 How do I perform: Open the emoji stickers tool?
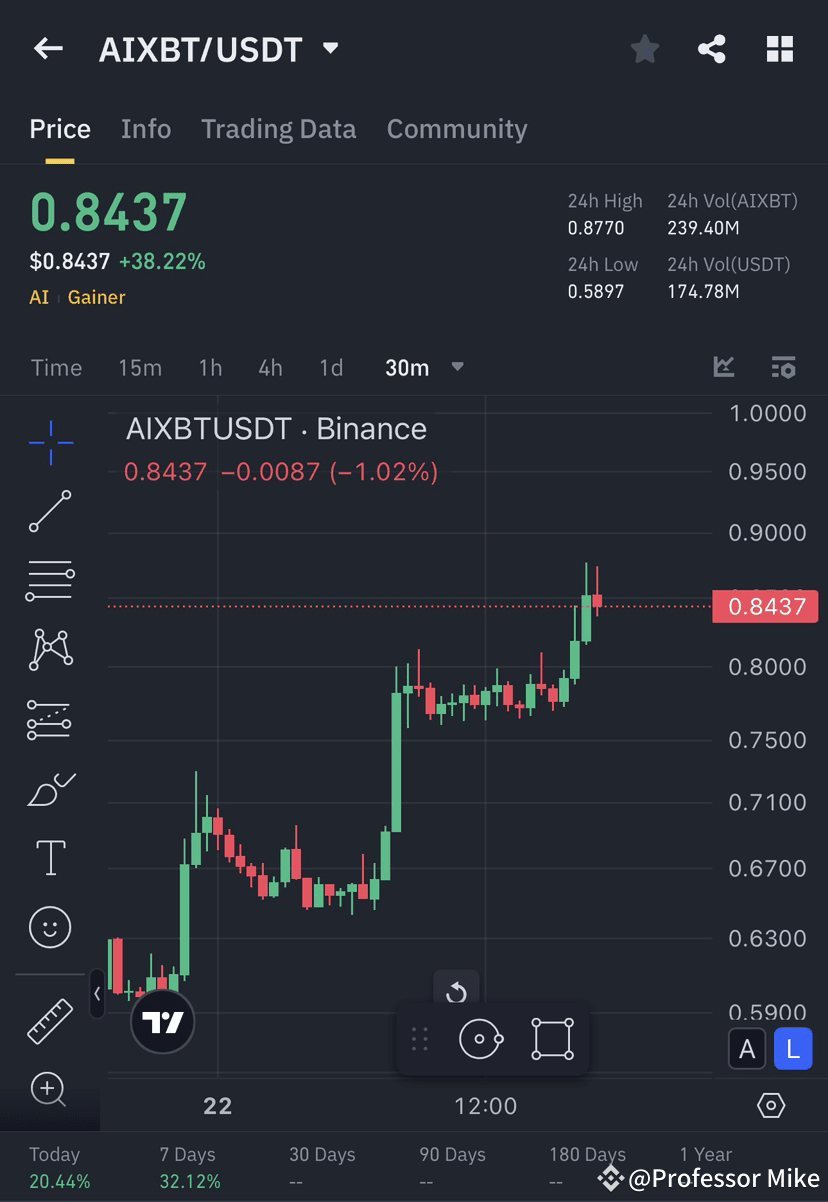tap(50, 927)
